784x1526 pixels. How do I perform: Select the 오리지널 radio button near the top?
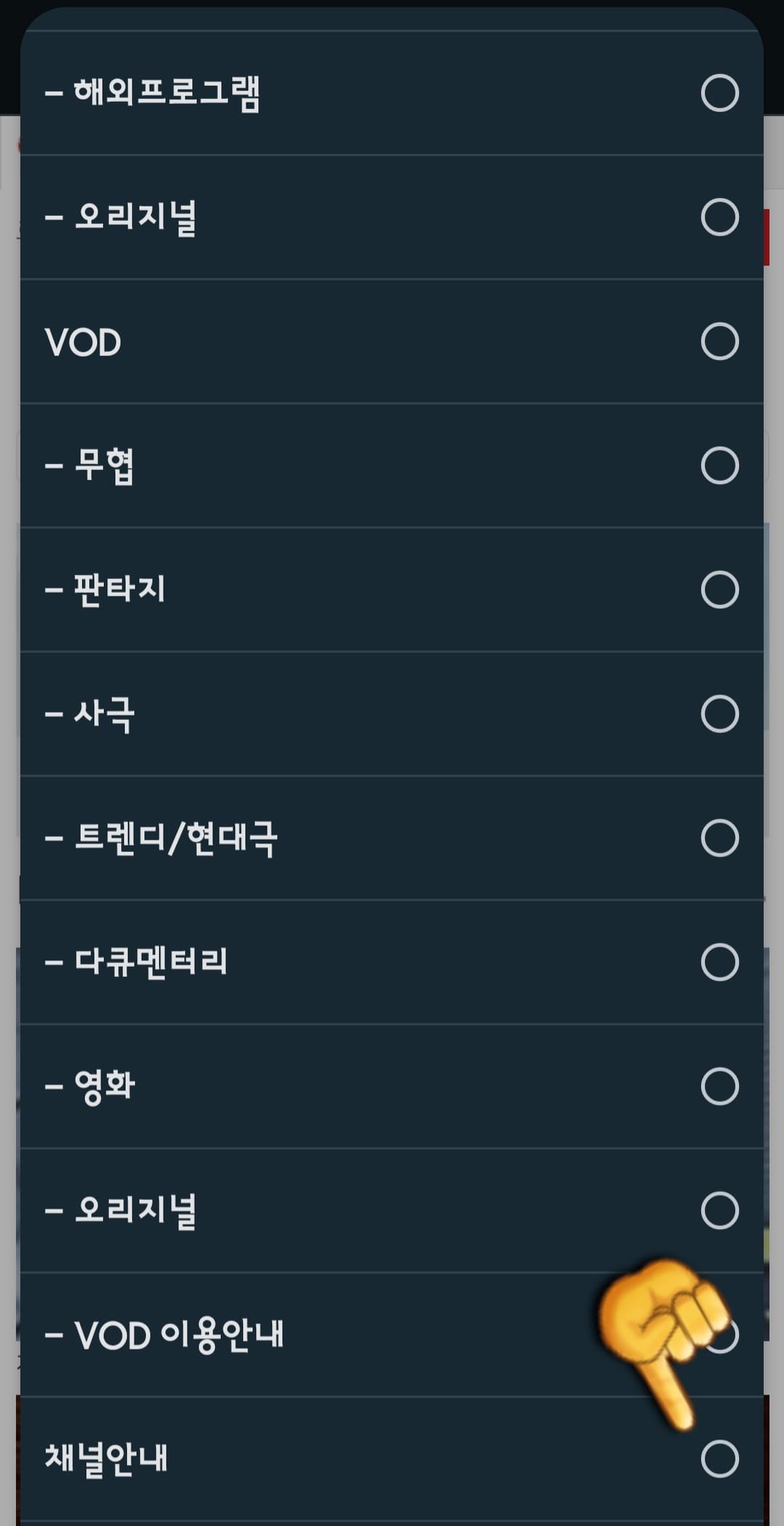click(x=717, y=216)
